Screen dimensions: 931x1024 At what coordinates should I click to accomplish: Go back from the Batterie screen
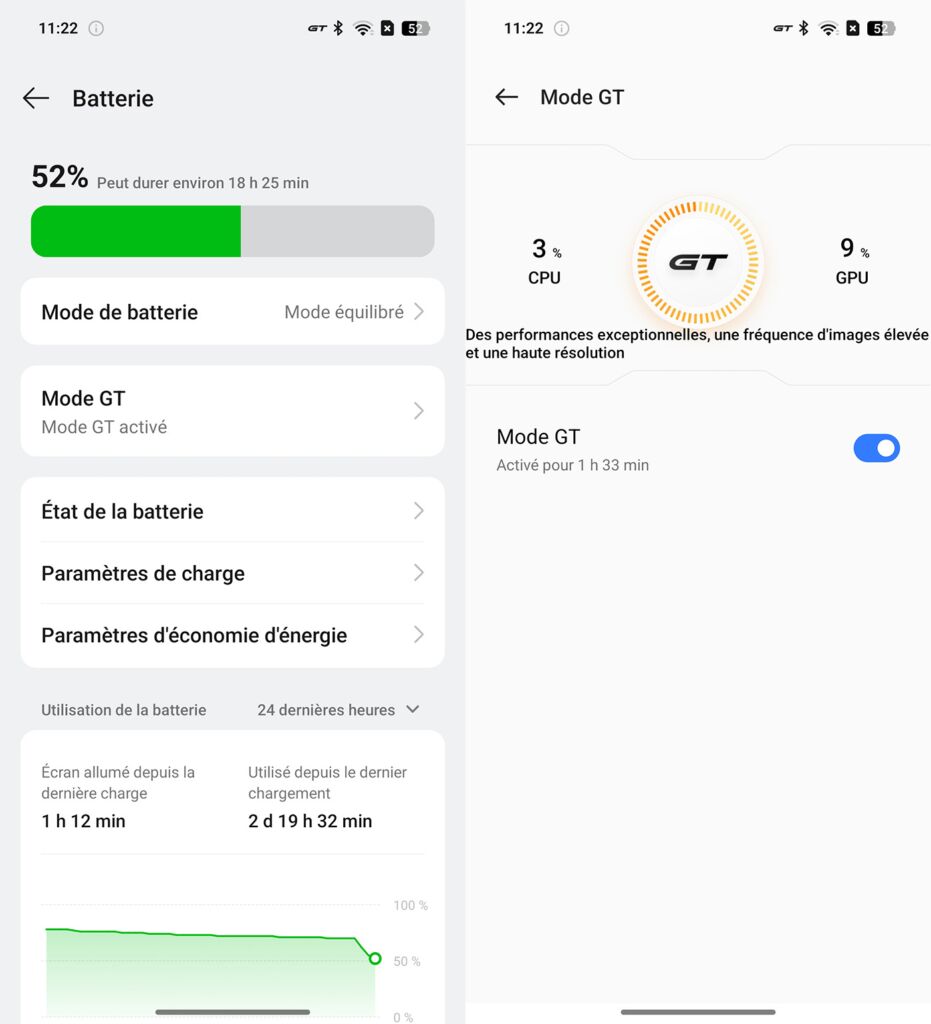[x=36, y=98]
